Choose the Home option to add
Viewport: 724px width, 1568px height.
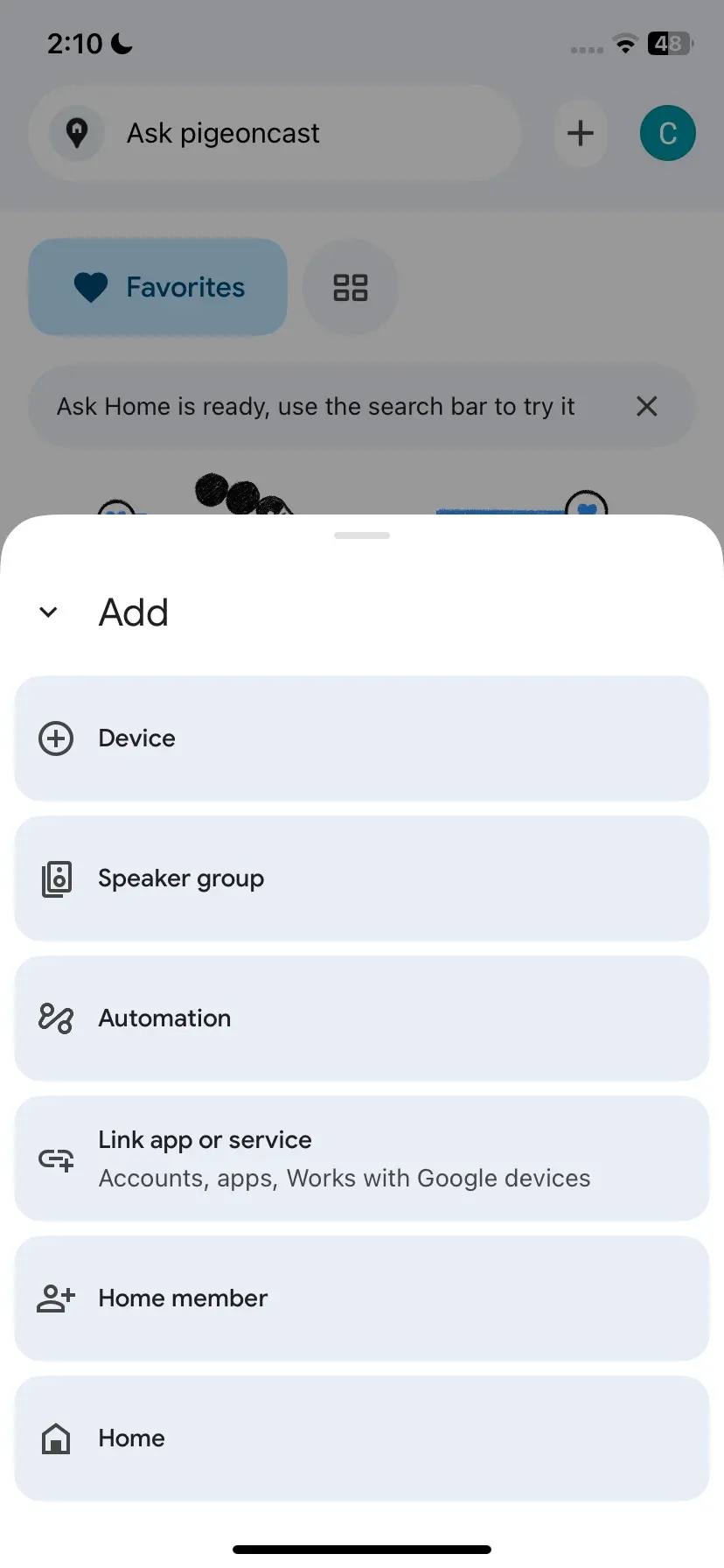tap(362, 1438)
